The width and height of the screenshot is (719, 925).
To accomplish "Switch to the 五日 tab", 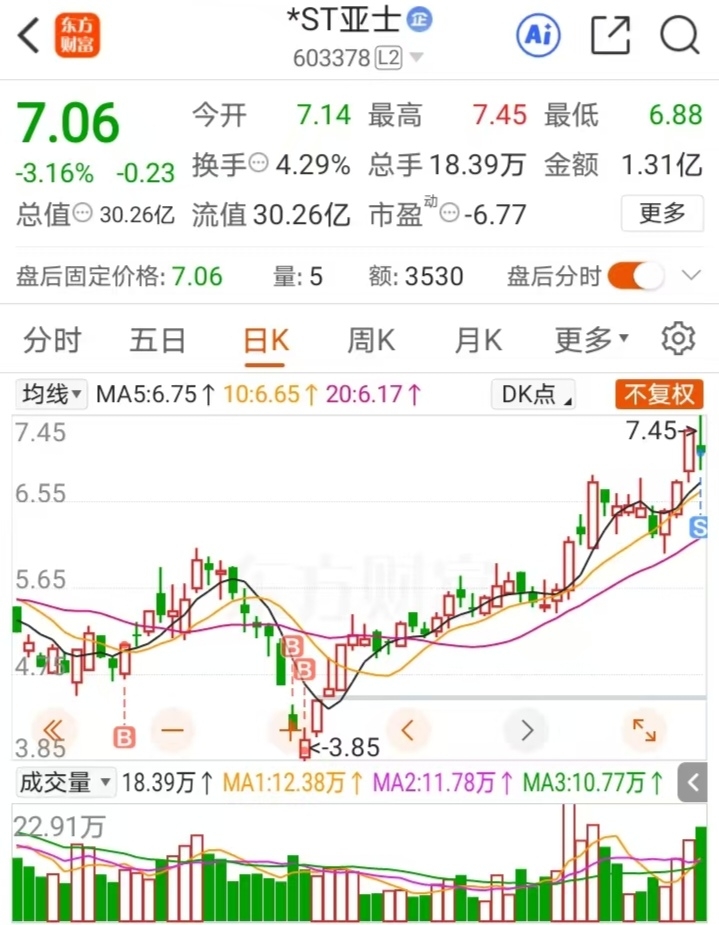I will coord(157,341).
